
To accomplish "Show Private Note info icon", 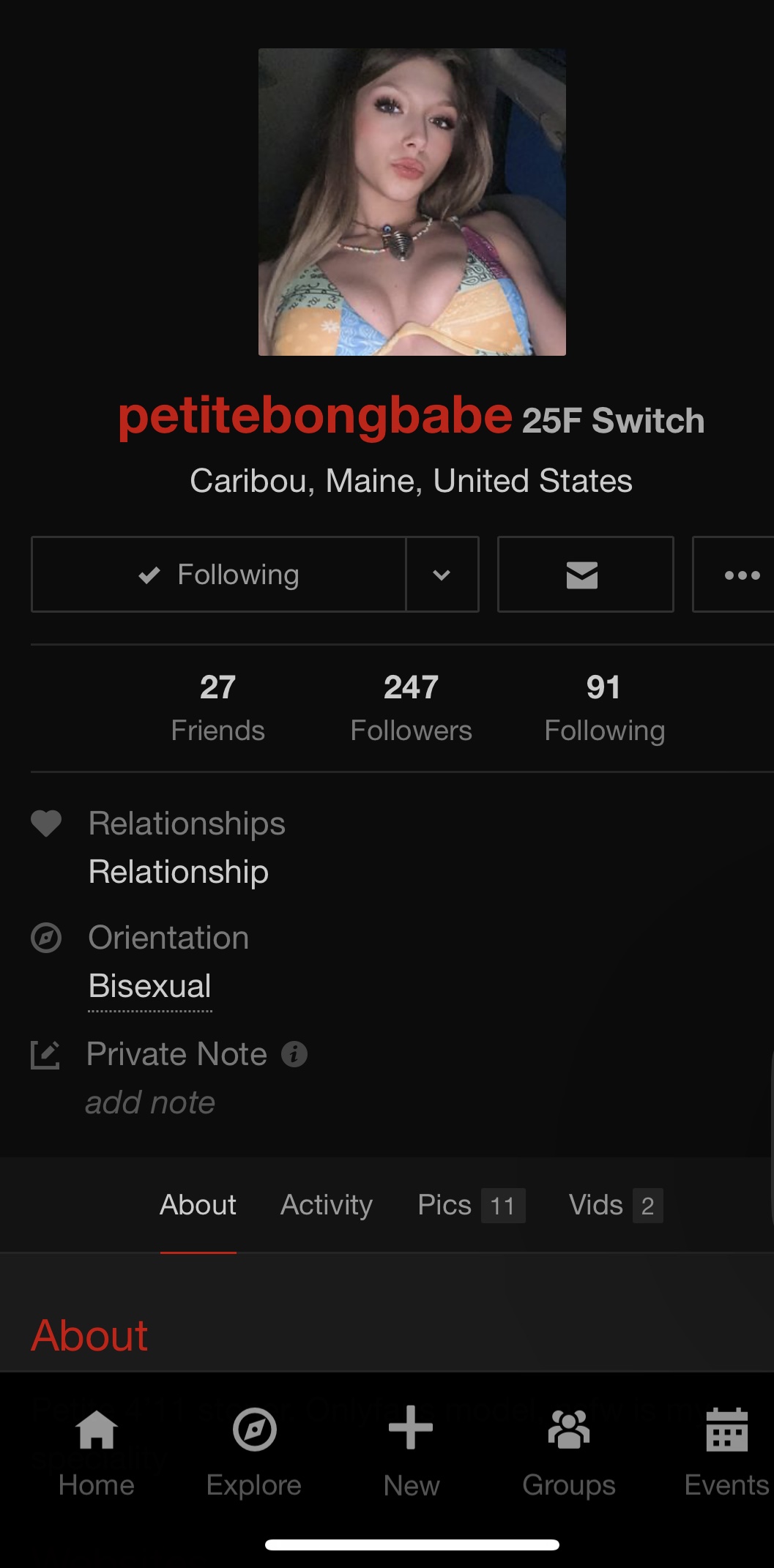I will (x=294, y=1054).
